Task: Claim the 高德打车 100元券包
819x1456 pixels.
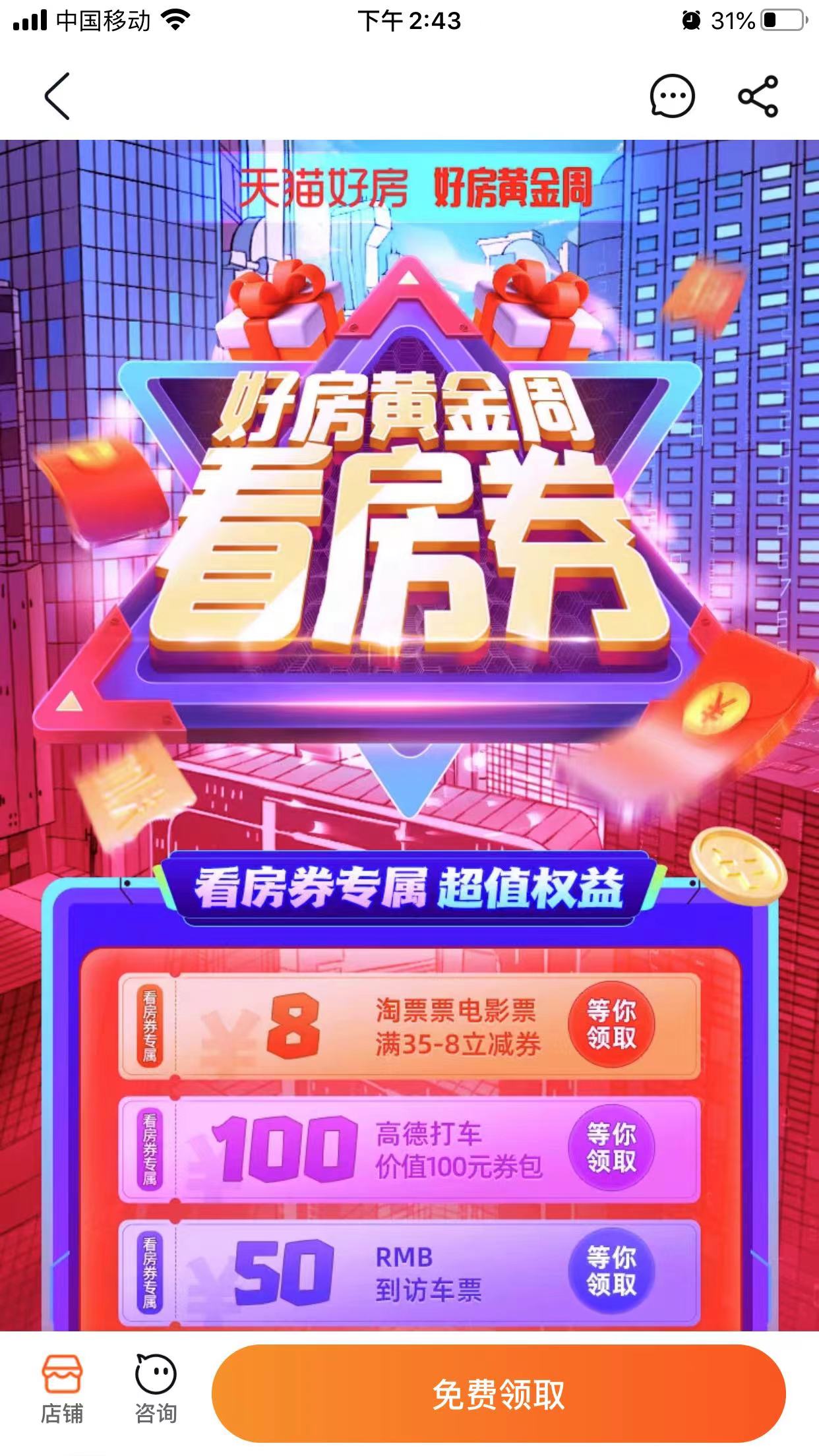Action: (611, 1148)
